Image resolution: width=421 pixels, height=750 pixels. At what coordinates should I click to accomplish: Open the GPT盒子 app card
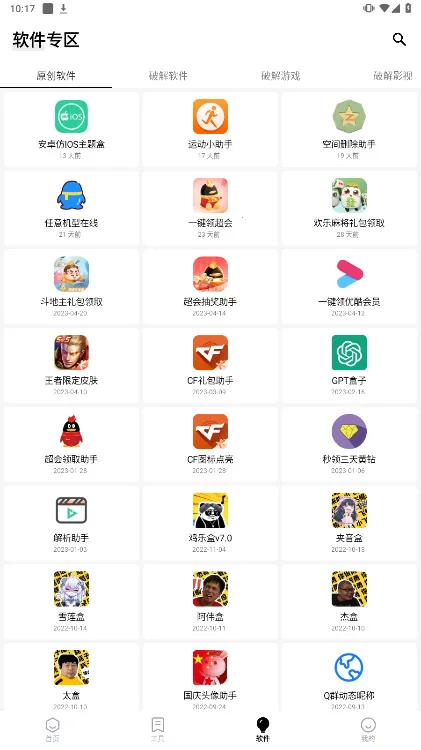[349, 365]
